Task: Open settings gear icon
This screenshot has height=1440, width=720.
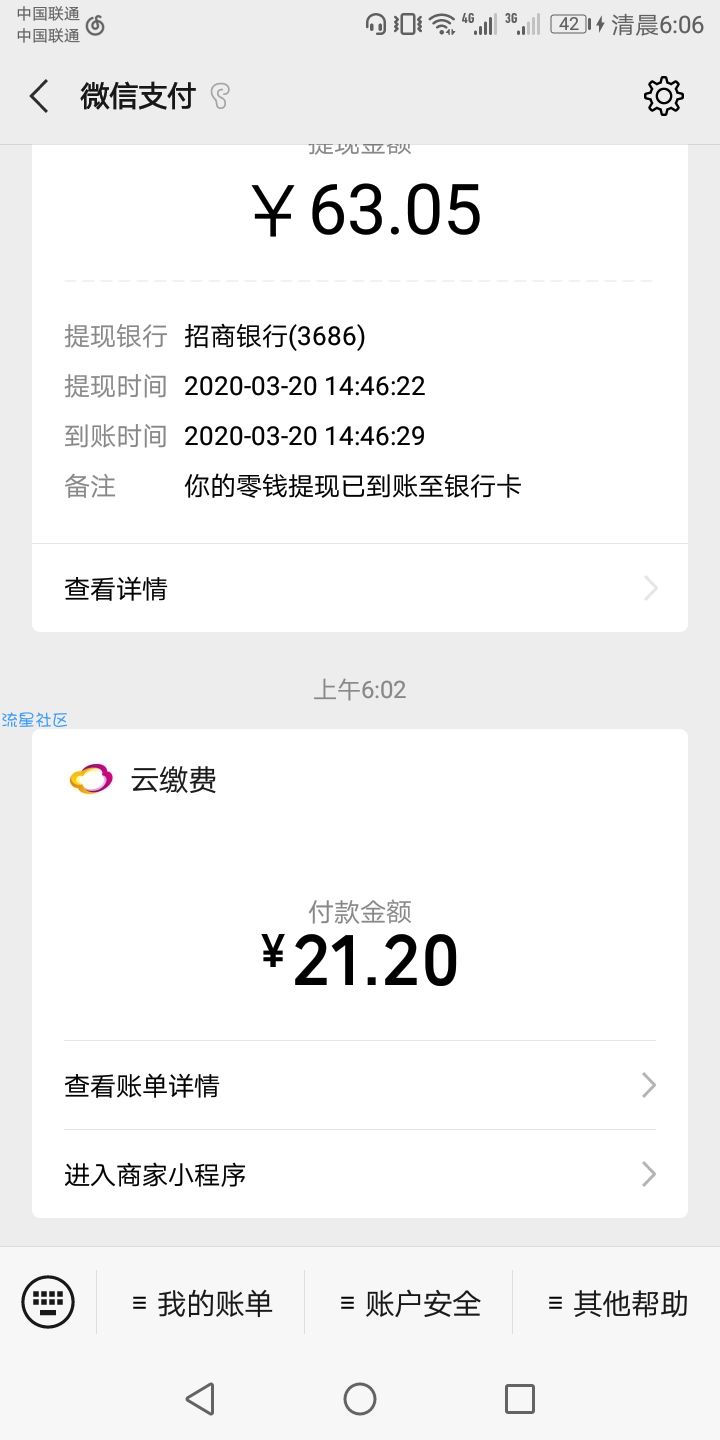Action: [x=664, y=96]
